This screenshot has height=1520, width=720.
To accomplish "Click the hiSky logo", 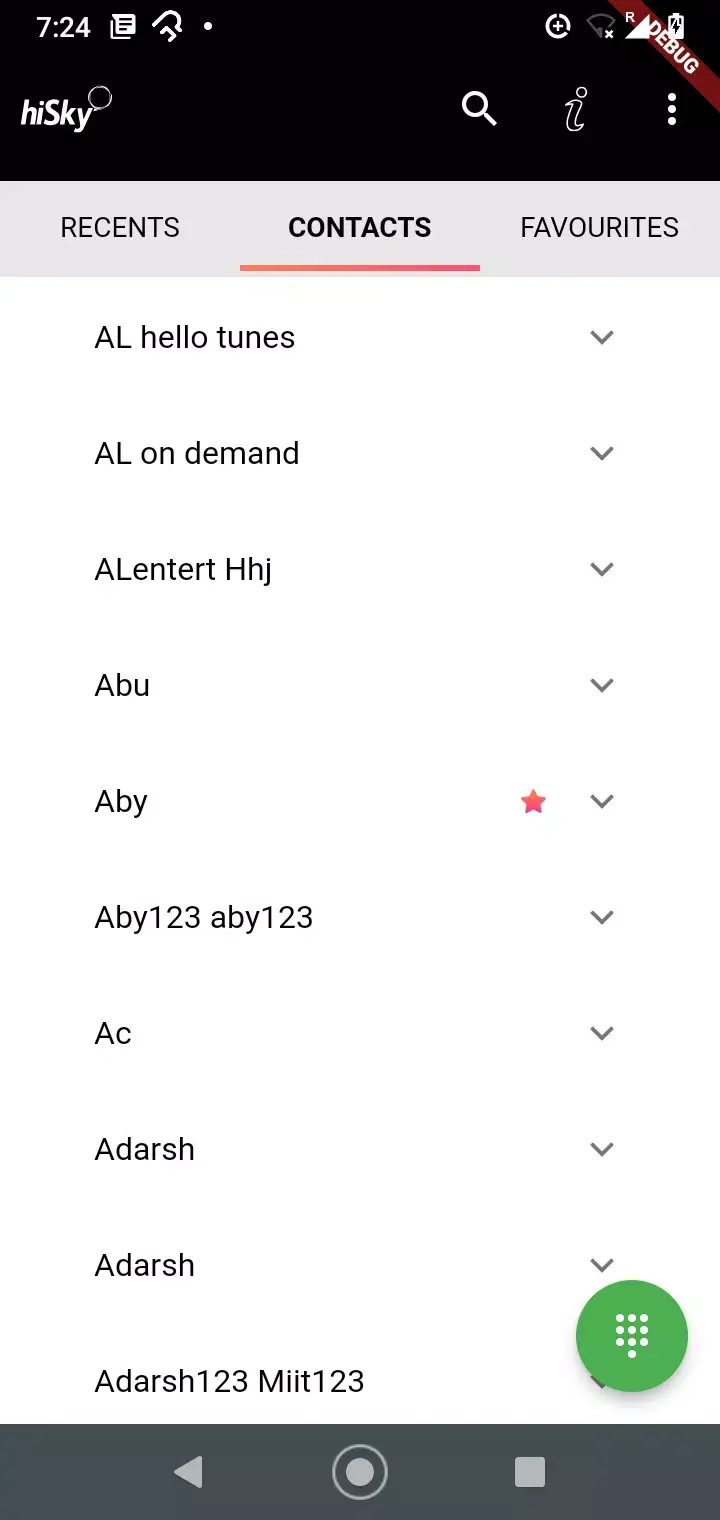I will pyautogui.click(x=62, y=110).
